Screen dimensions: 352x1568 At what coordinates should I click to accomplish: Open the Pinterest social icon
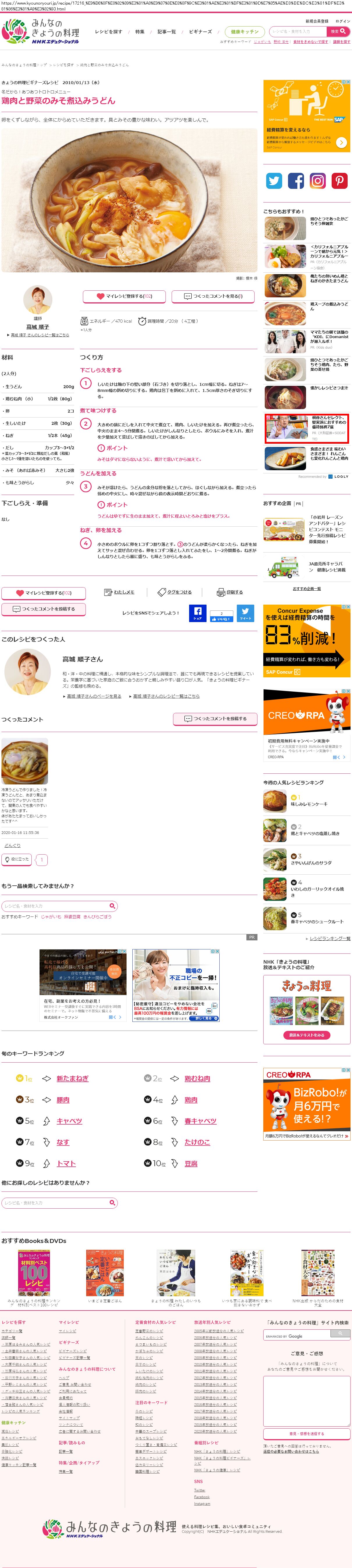[339, 181]
